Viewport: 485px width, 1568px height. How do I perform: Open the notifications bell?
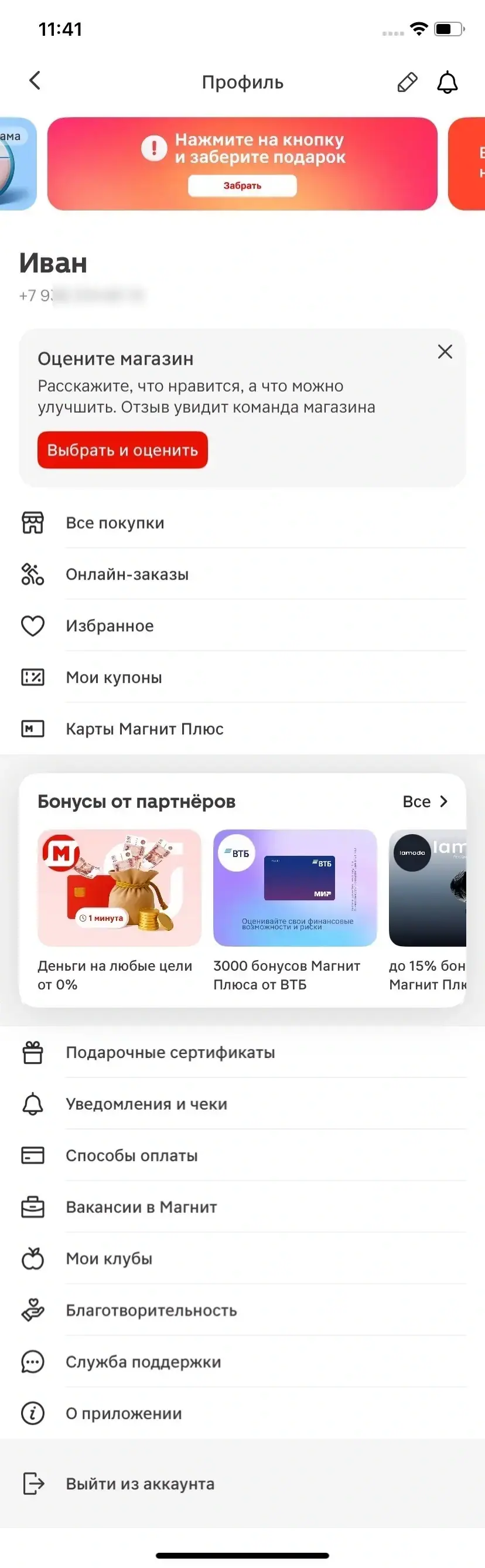[448, 82]
